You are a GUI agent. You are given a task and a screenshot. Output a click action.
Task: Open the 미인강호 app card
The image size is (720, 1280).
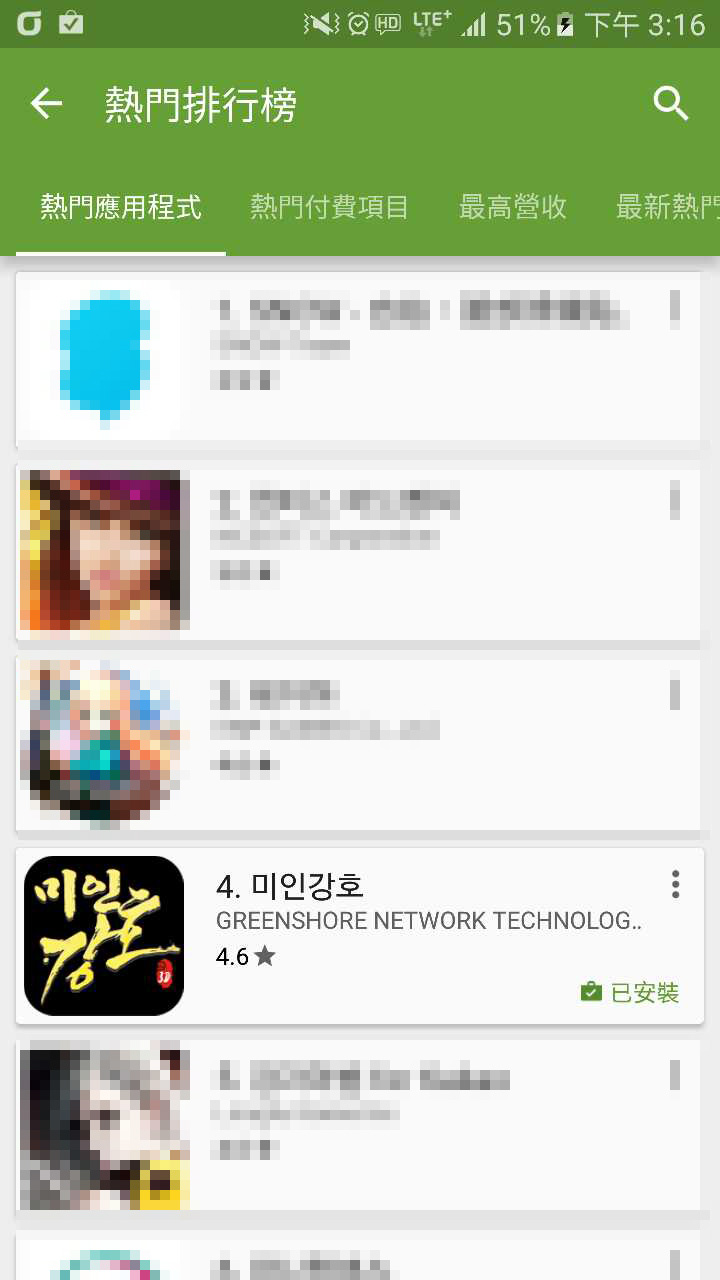400,935
